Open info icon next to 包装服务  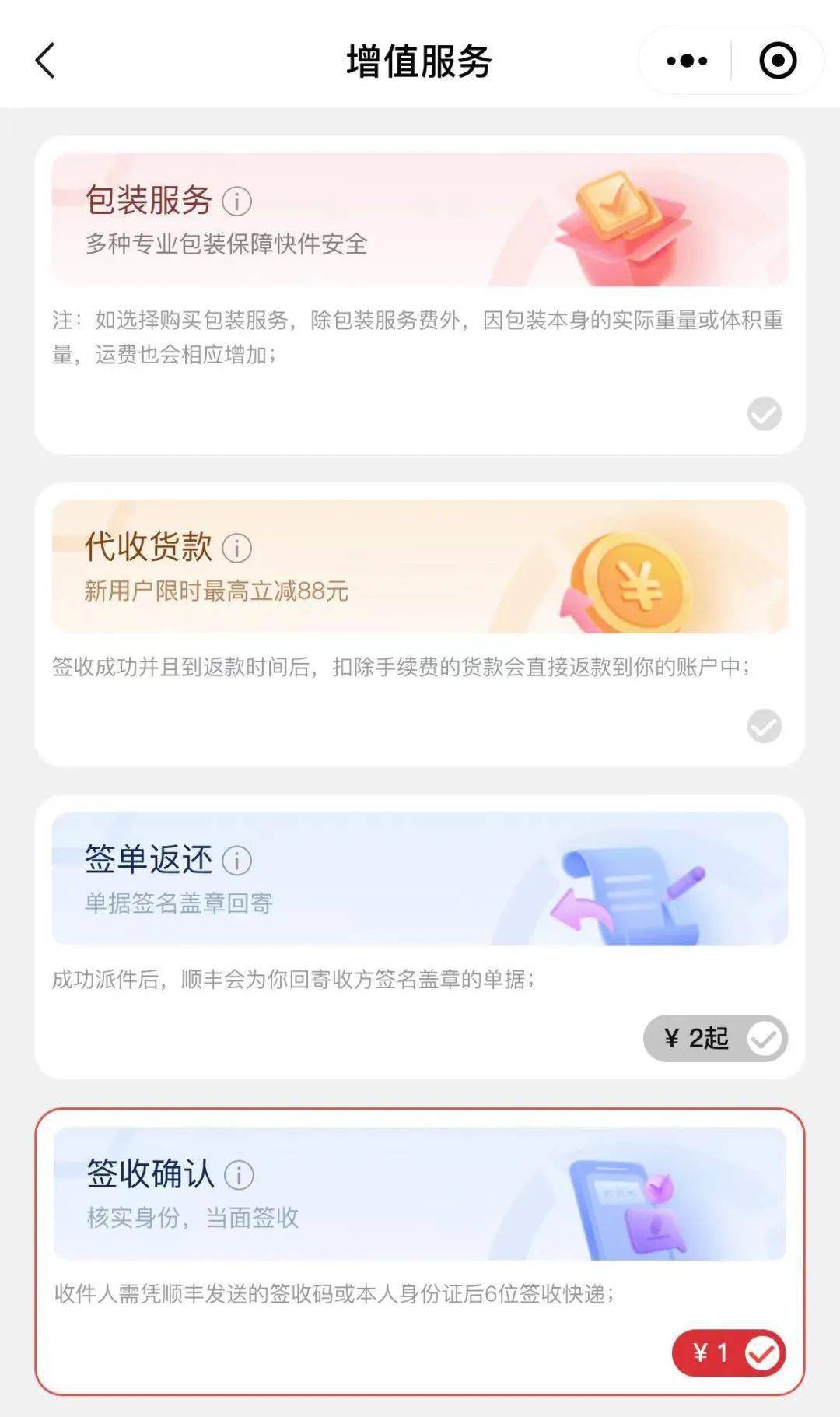click(237, 202)
